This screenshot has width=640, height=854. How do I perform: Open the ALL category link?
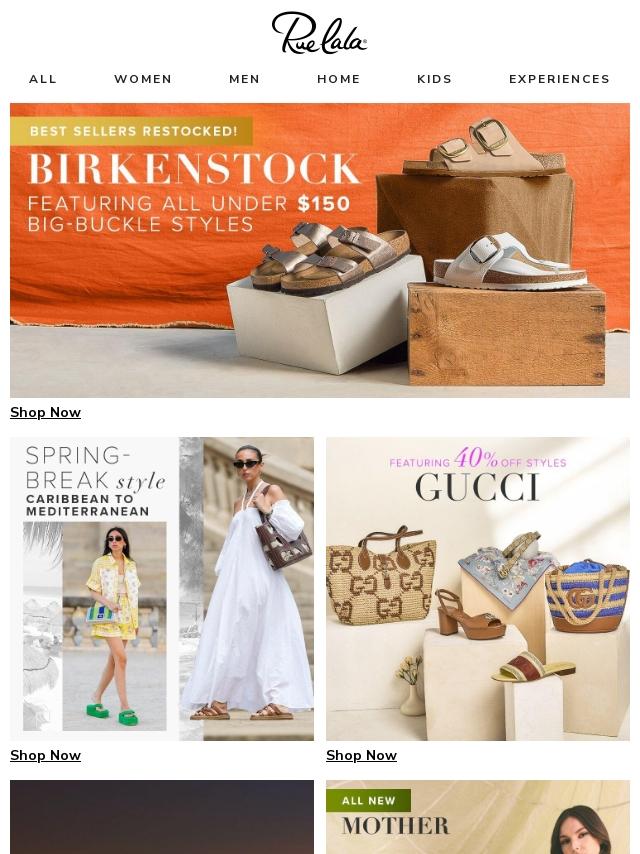coord(42,79)
